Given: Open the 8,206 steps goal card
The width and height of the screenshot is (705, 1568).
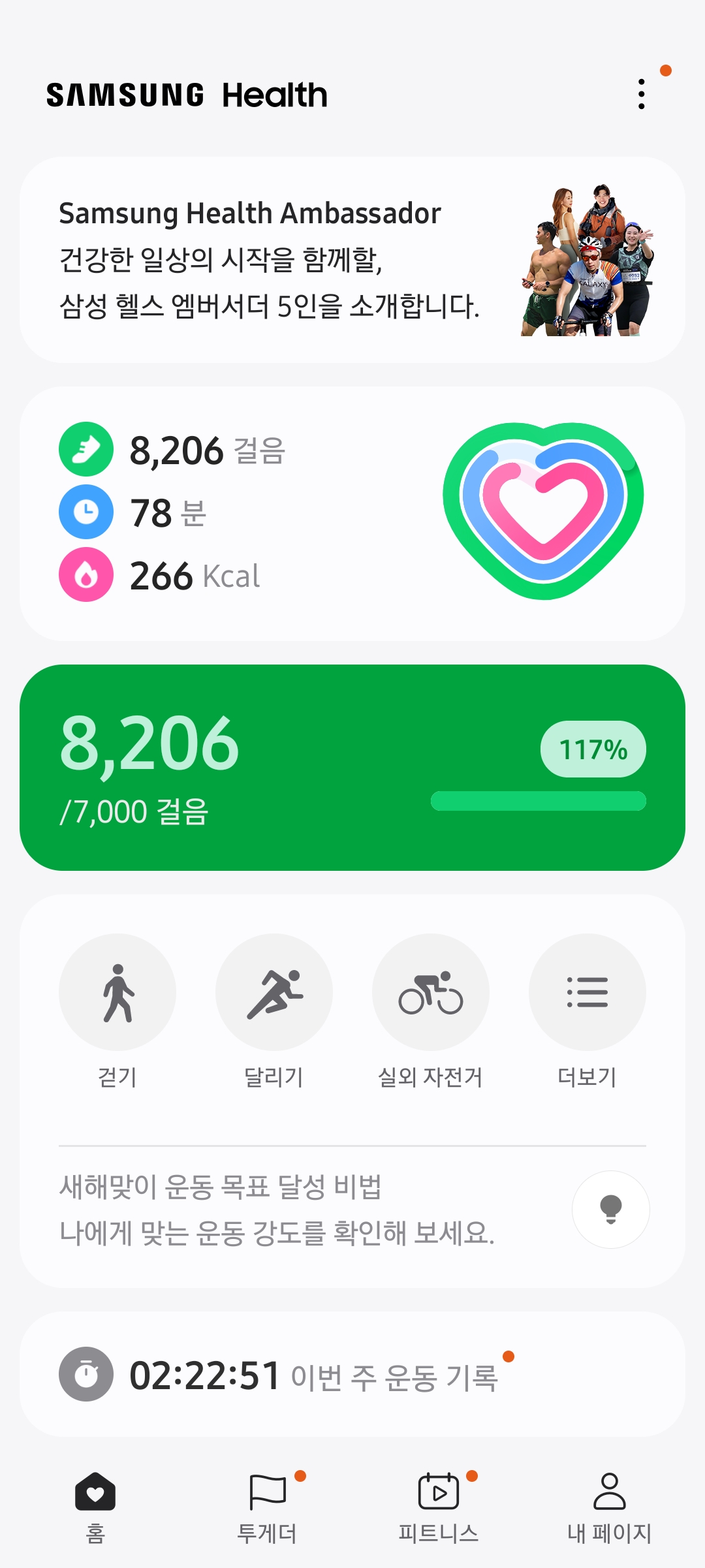Looking at the screenshot, I should [352, 767].
